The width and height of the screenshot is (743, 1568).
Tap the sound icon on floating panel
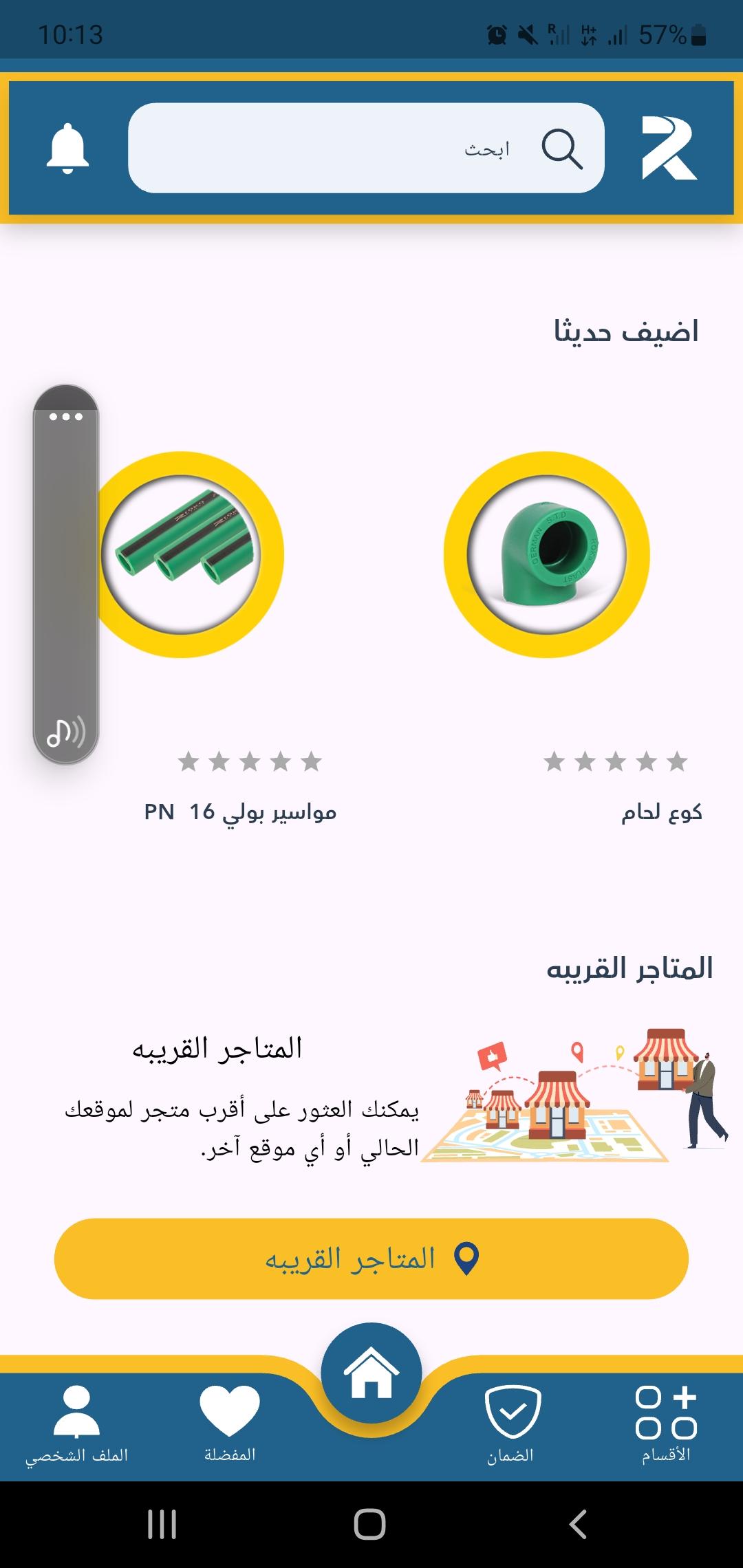tap(66, 732)
